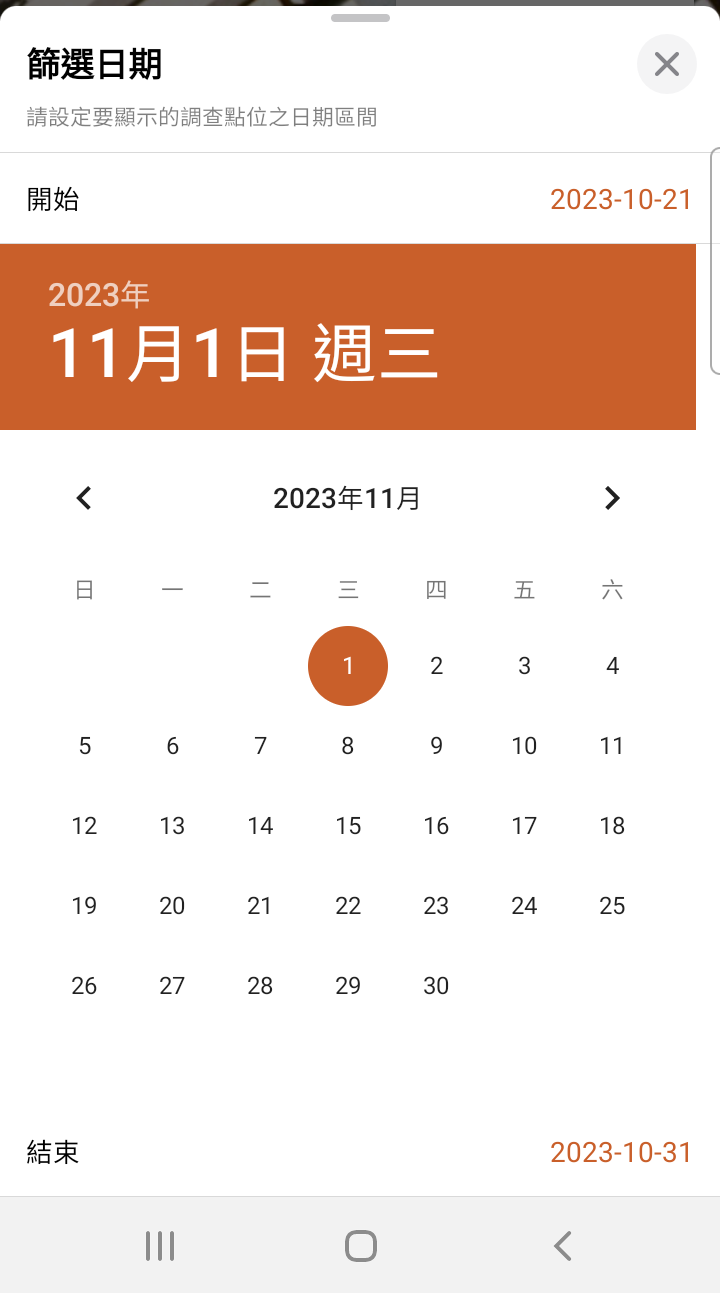
Task: Select November 8 in the calendar
Action: click(348, 746)
